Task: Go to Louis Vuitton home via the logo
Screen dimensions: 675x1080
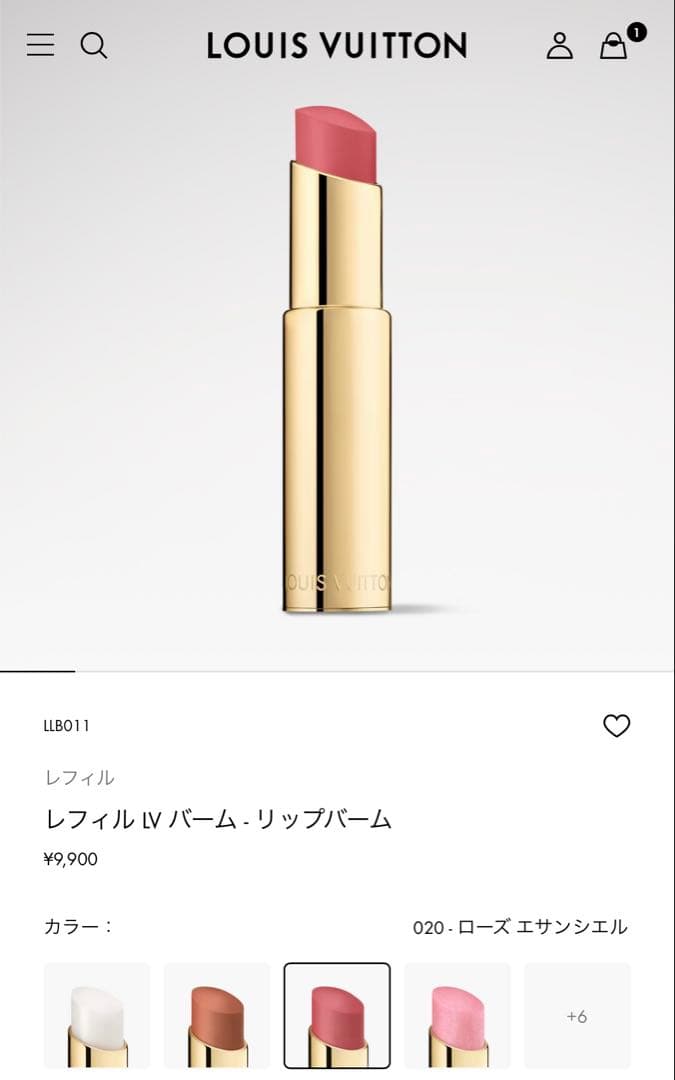Action: [x=337, y=45]
